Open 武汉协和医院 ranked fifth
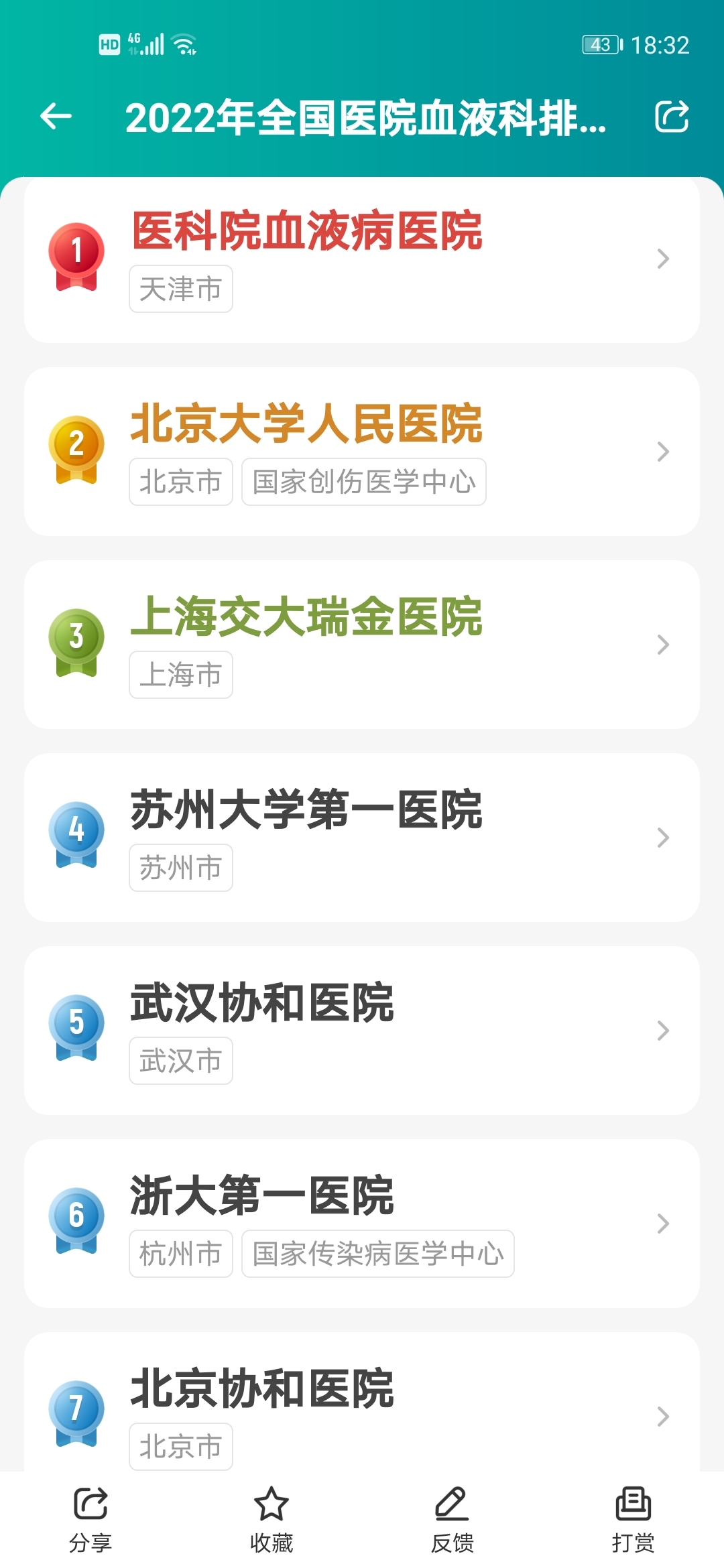 [x=362, y=1031]
